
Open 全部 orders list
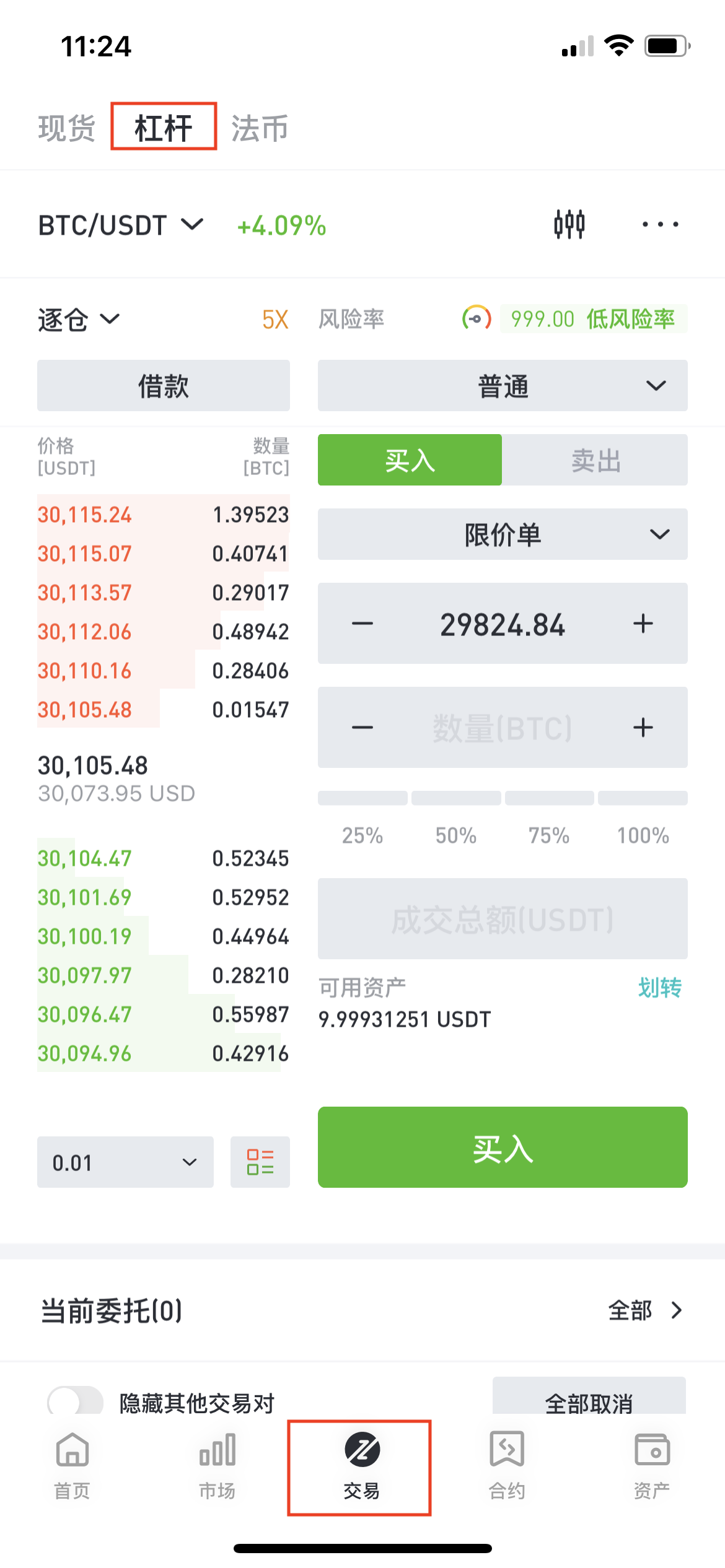644,1310
